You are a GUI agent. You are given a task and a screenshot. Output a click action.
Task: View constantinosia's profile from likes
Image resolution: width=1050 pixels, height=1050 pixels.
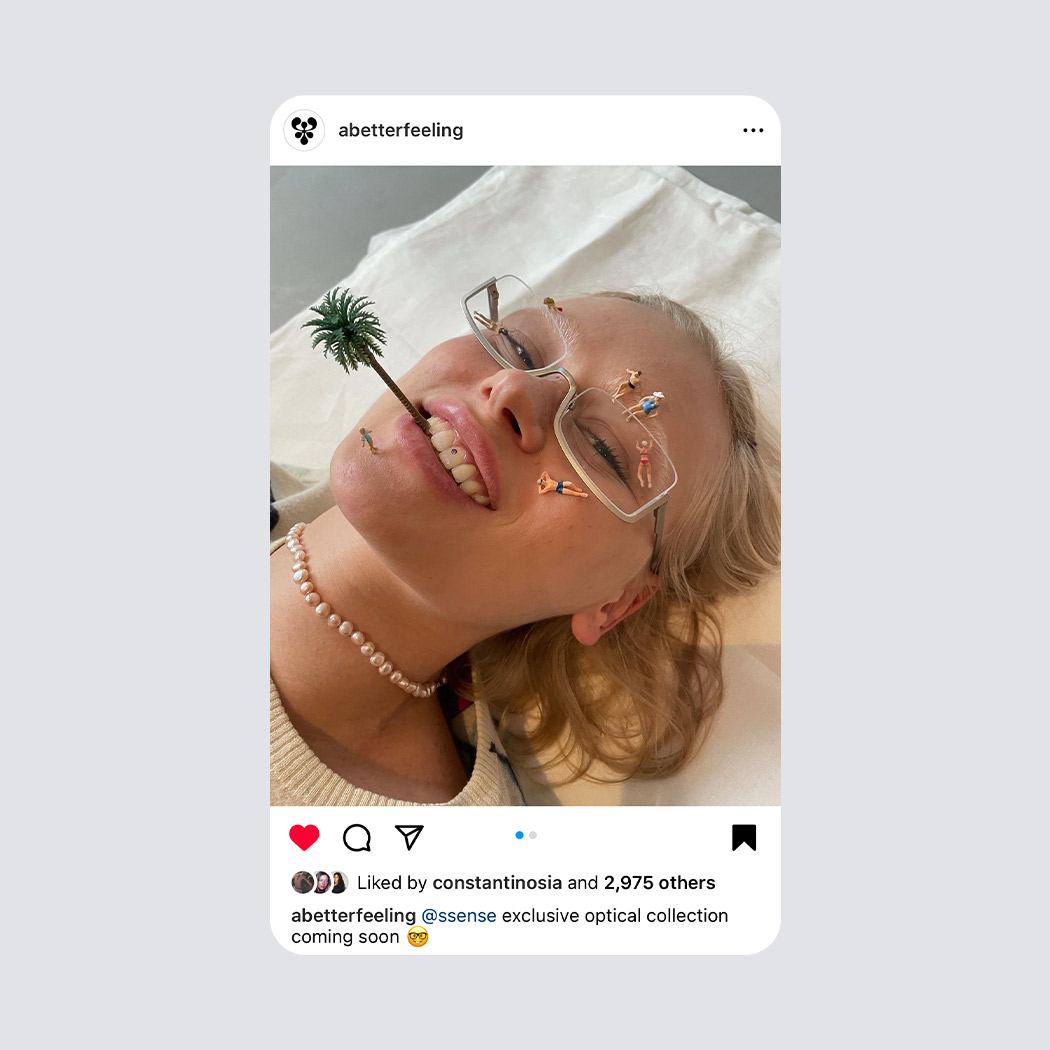tap(497, 883)
